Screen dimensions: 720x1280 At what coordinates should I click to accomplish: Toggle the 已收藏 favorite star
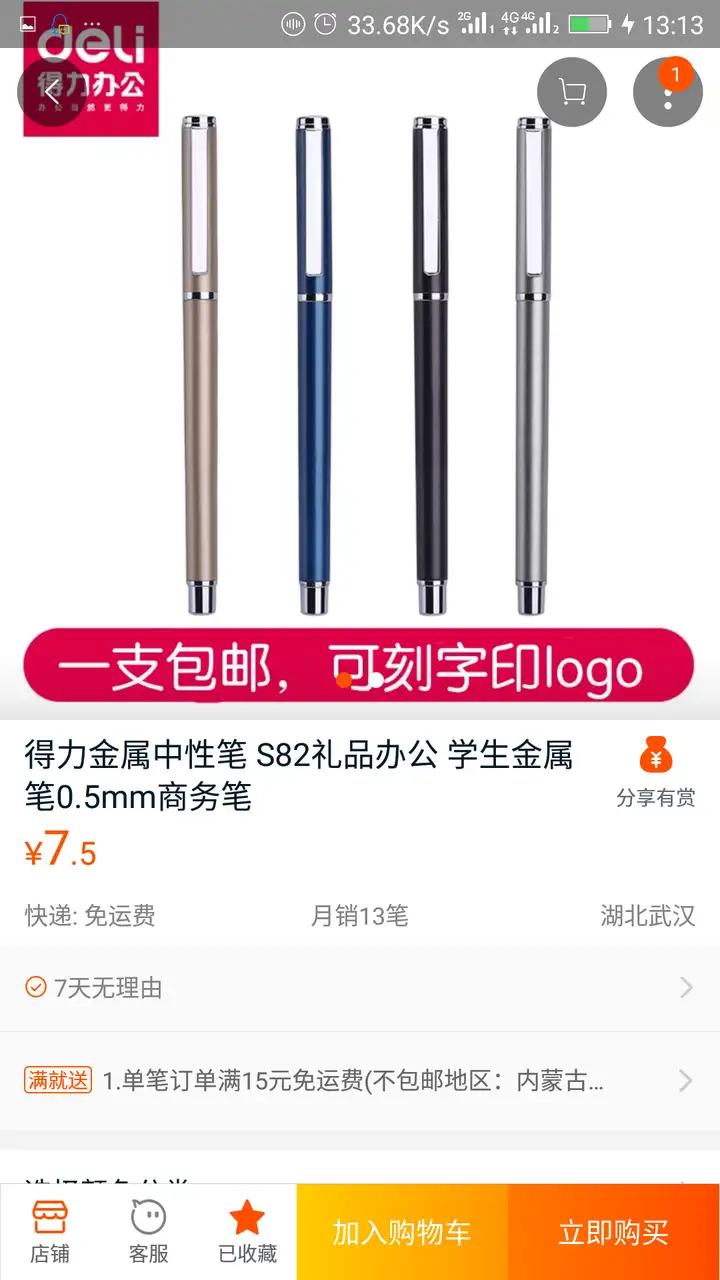247,1232
